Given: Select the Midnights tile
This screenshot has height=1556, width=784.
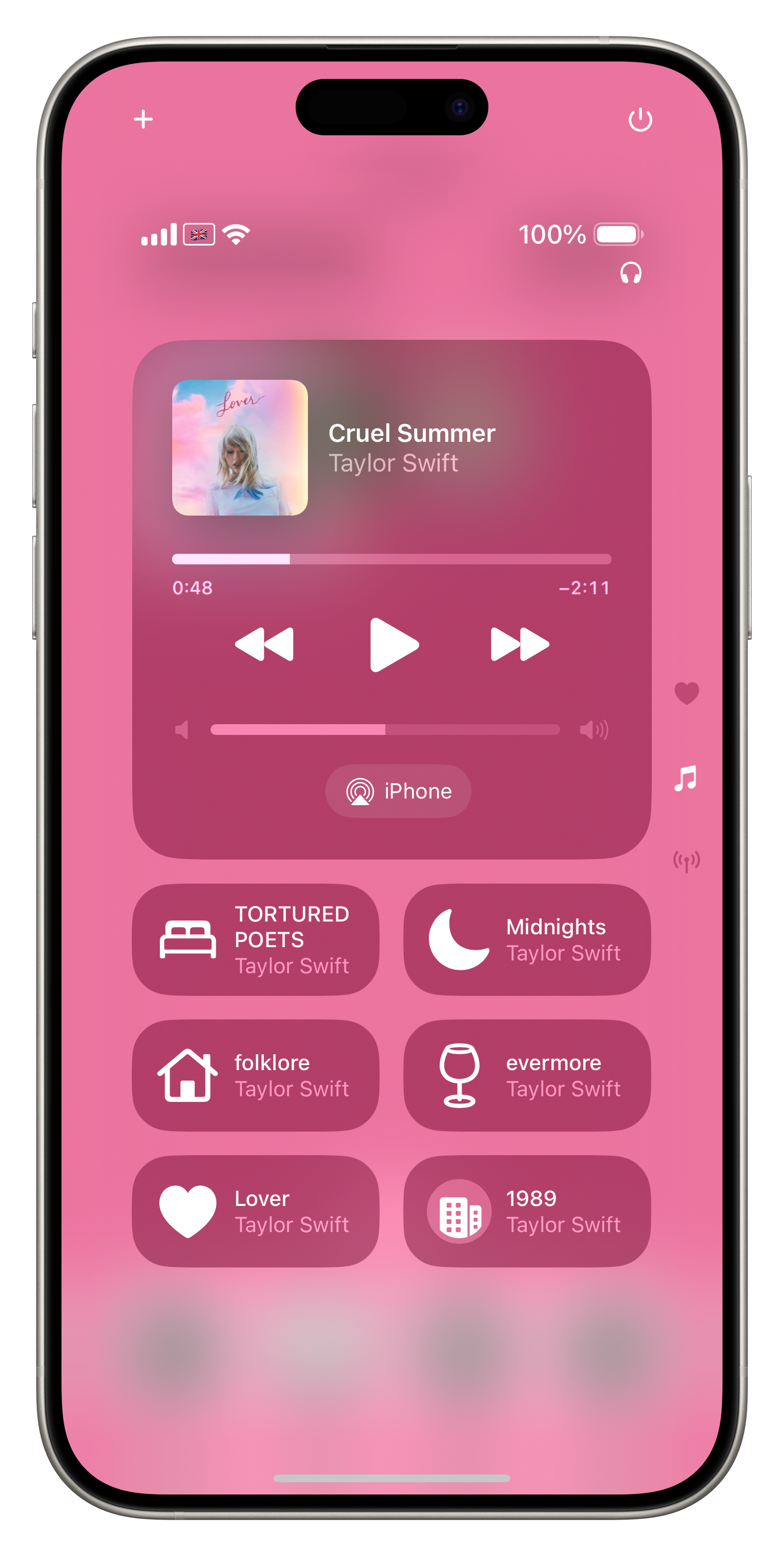Looking at the screenshot, I should coord(527,939).
